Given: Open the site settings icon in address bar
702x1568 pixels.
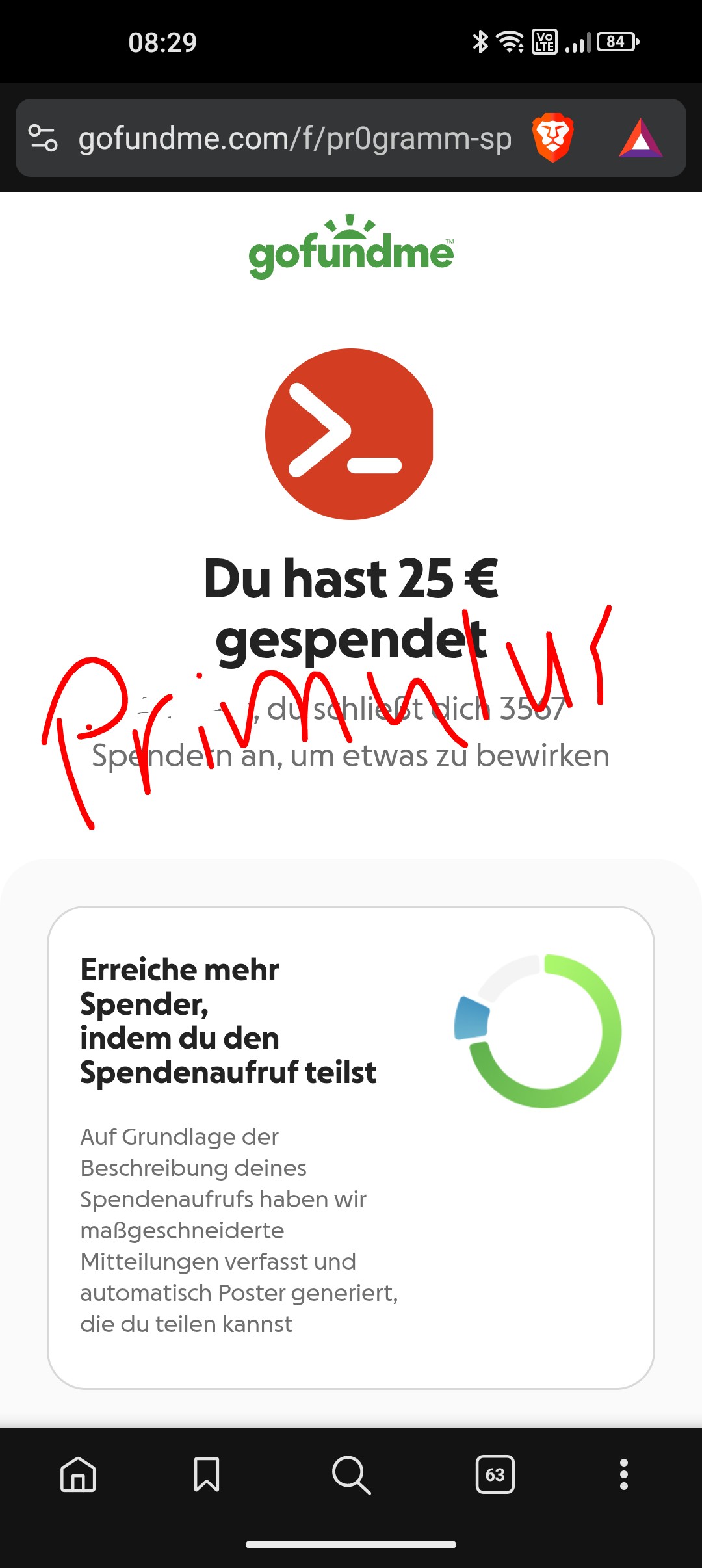Looking at the screenshot, I should 43,138.
